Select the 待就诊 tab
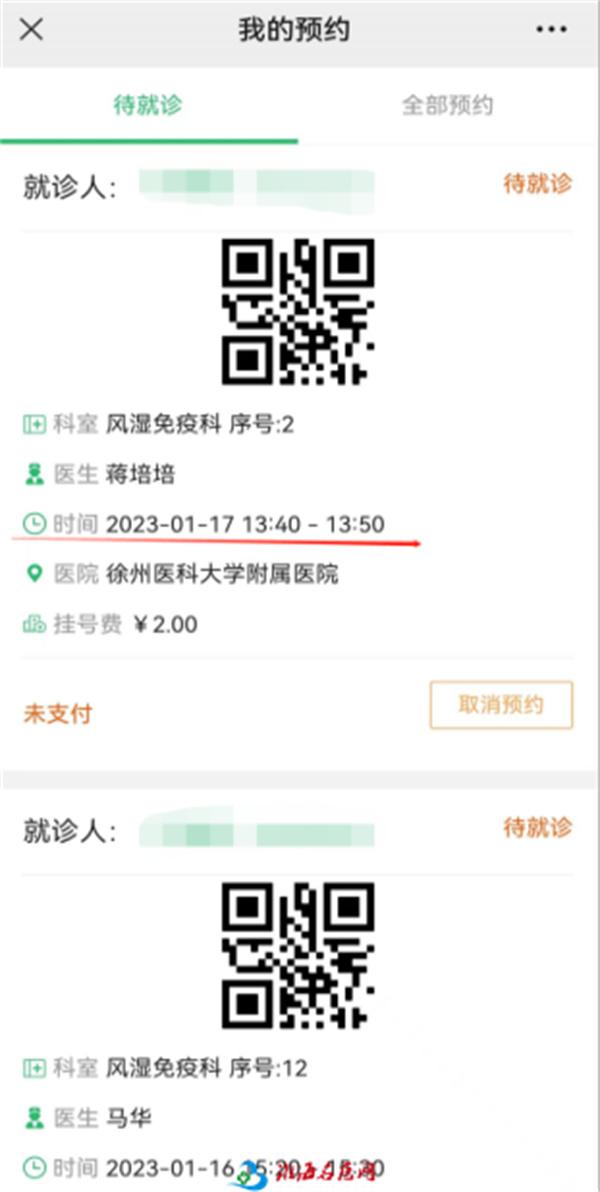Image resolution: width=600 pixels, height=1192 pixels. 148,105
